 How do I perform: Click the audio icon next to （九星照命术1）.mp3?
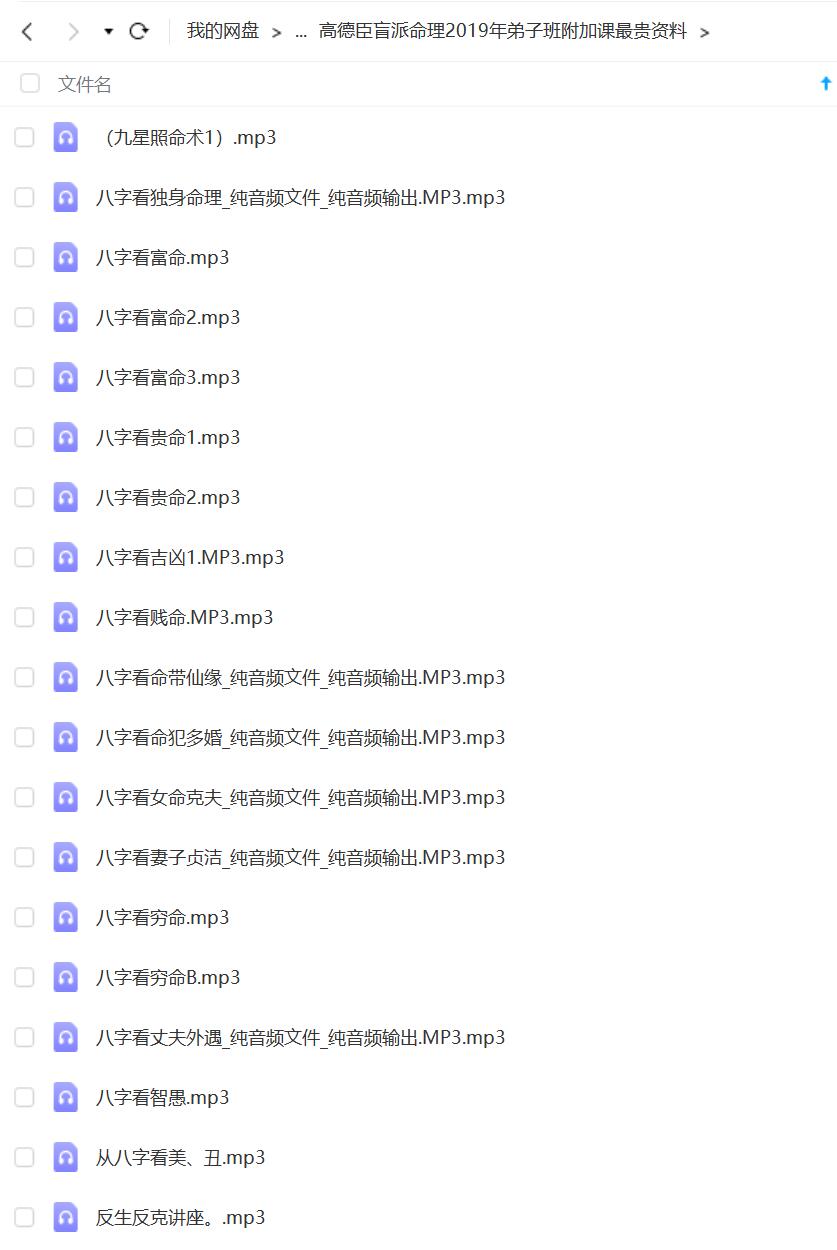65,137
